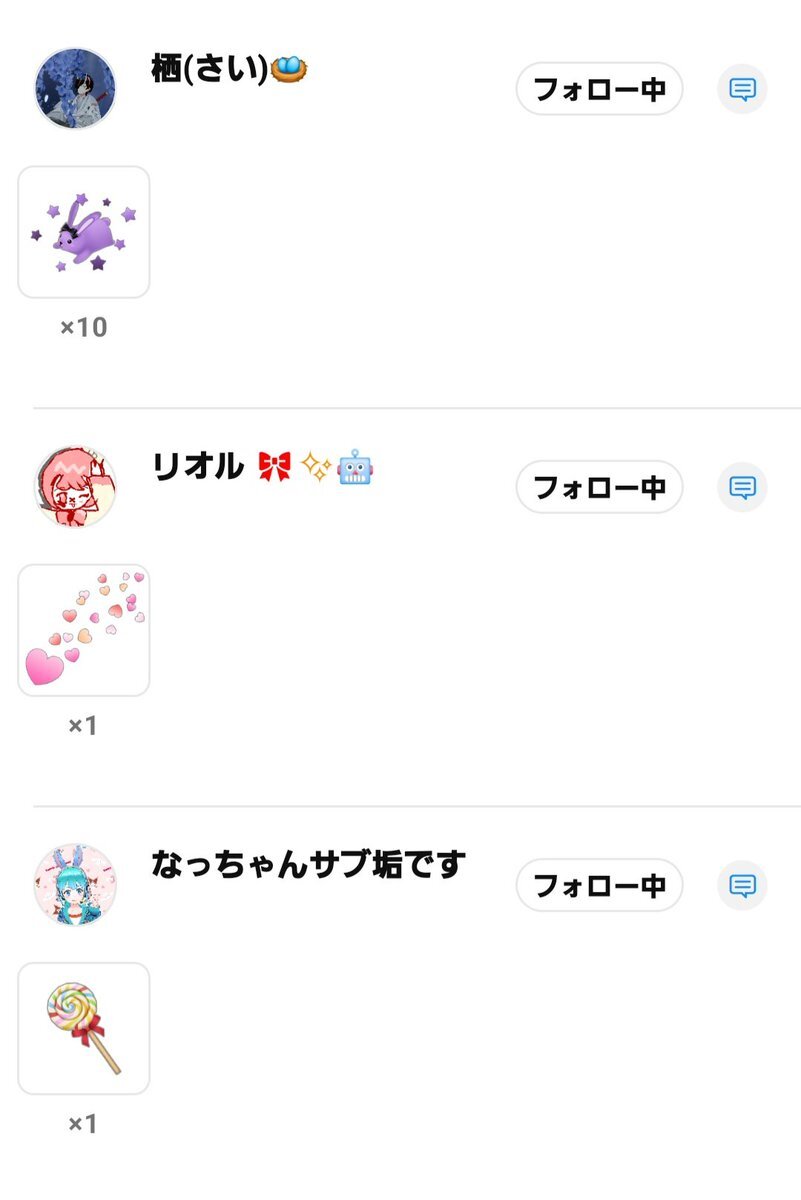
Task: Message リオル via the chat icon
Action: pos(742,487)
